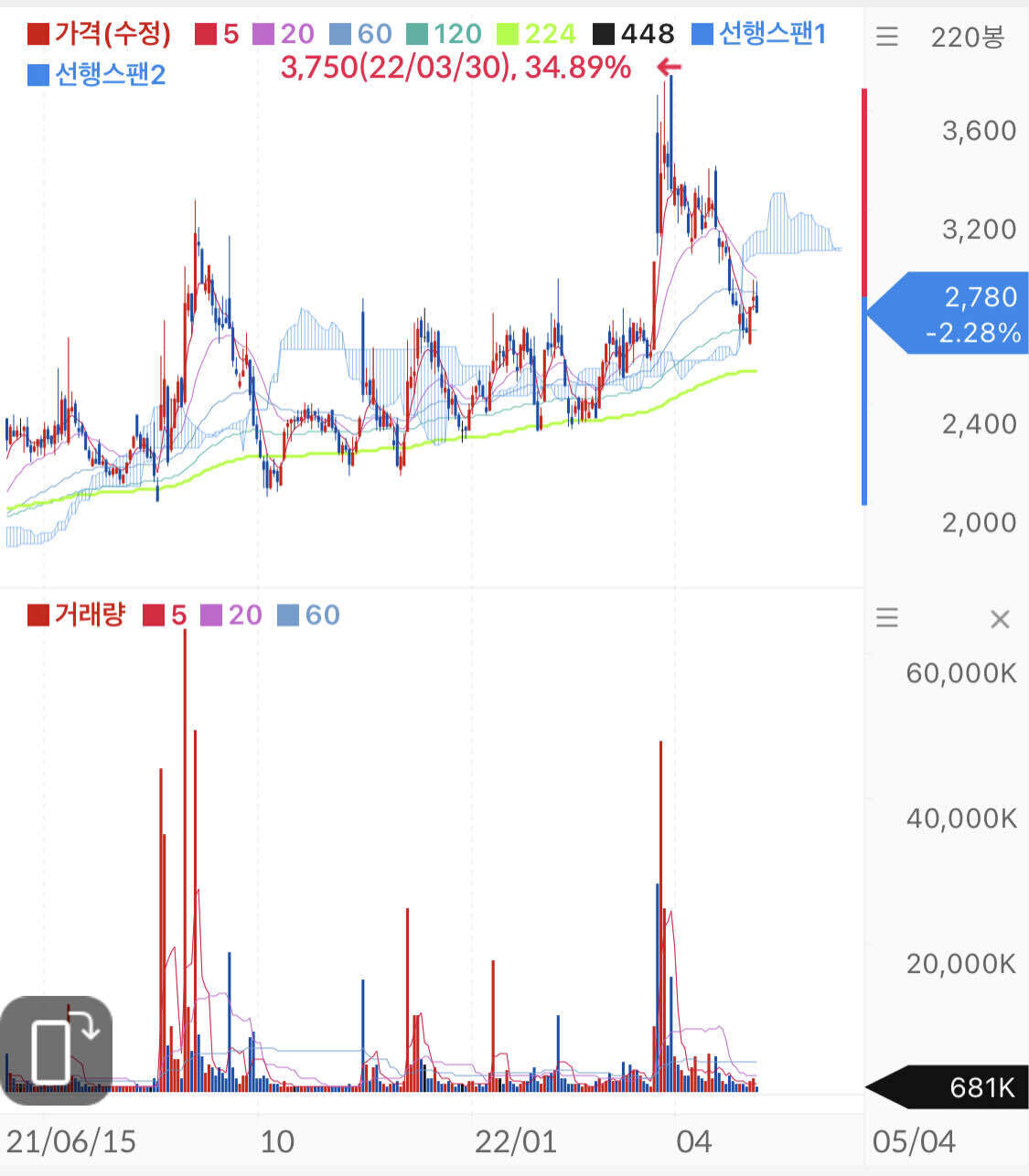
Task: Open the volume panel settings menu
Action: (886, 618)
